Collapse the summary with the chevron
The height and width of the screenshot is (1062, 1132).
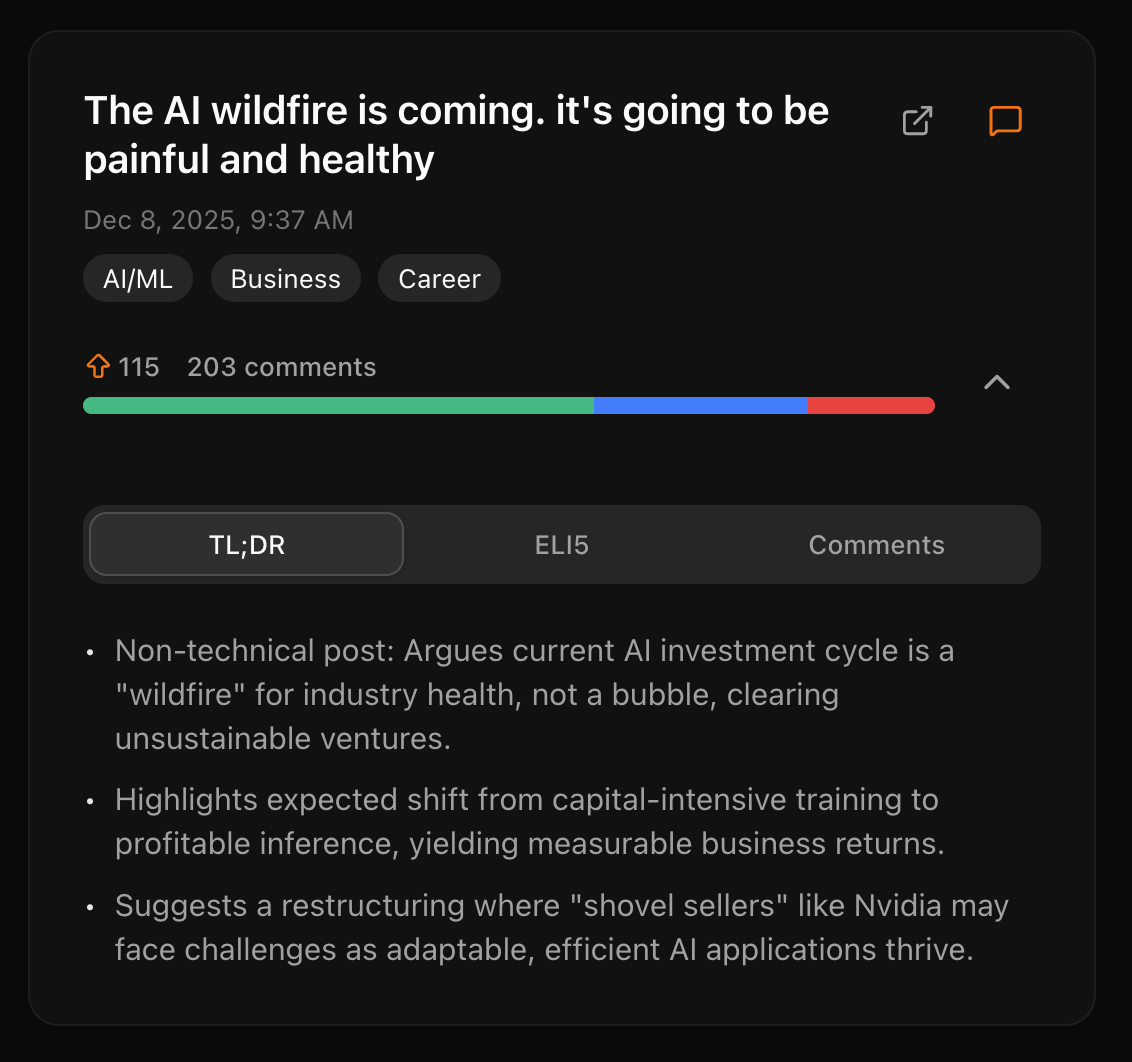pyautogui.click(x=997, y=382)
